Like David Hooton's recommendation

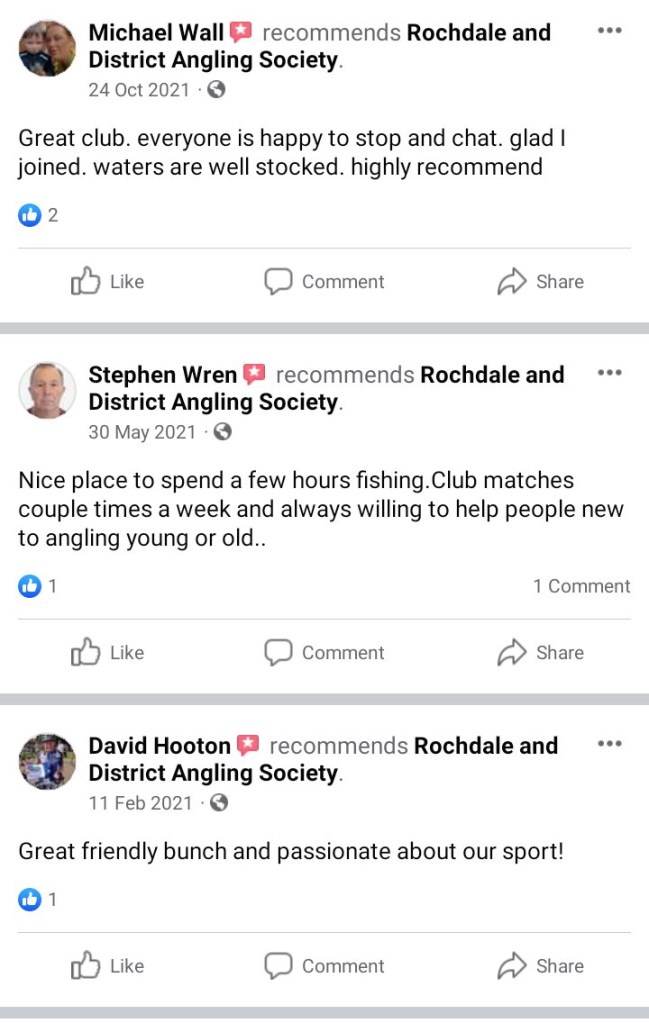click(108, 966)
